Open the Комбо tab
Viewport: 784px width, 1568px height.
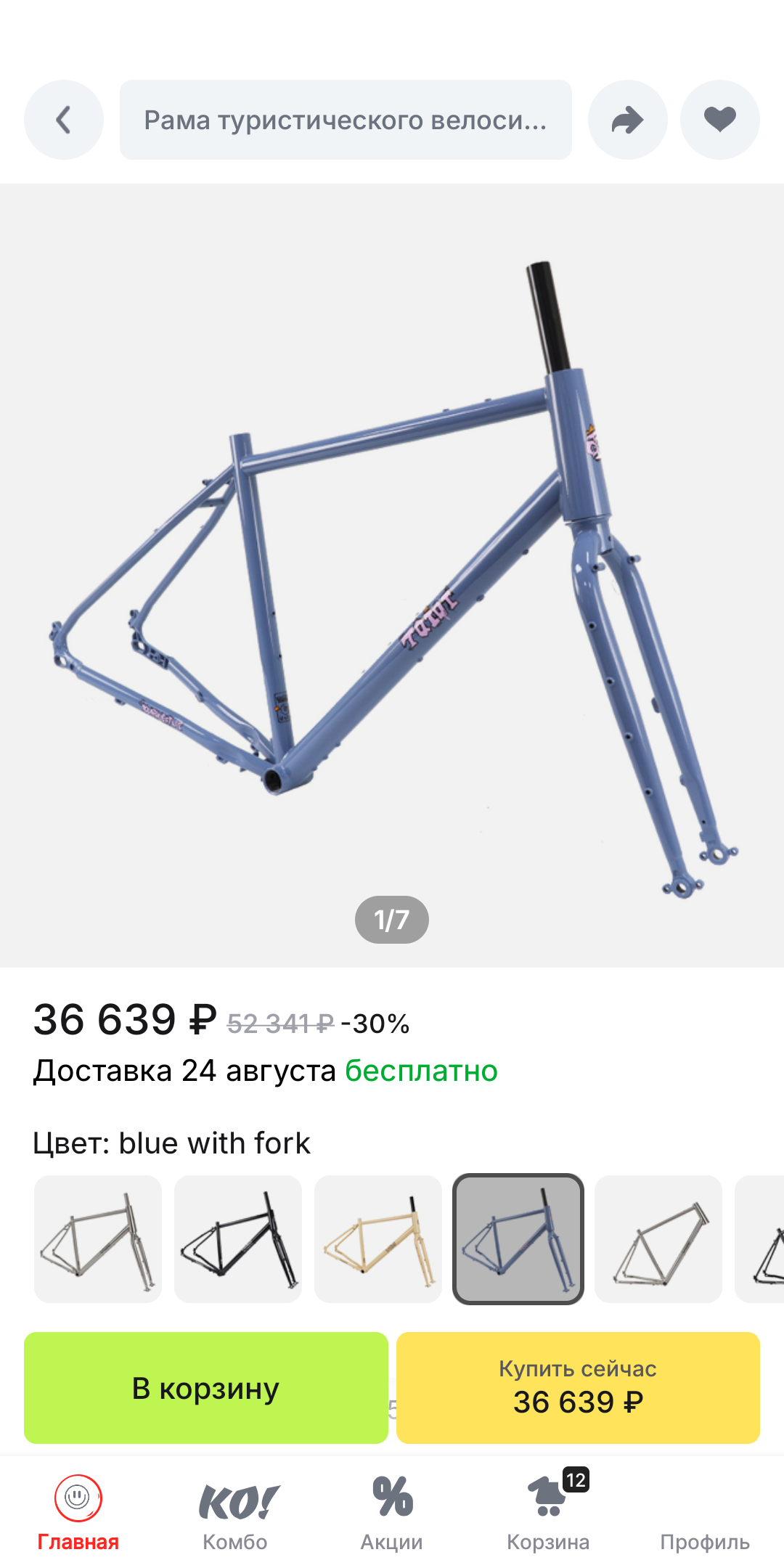[235, 1514]
